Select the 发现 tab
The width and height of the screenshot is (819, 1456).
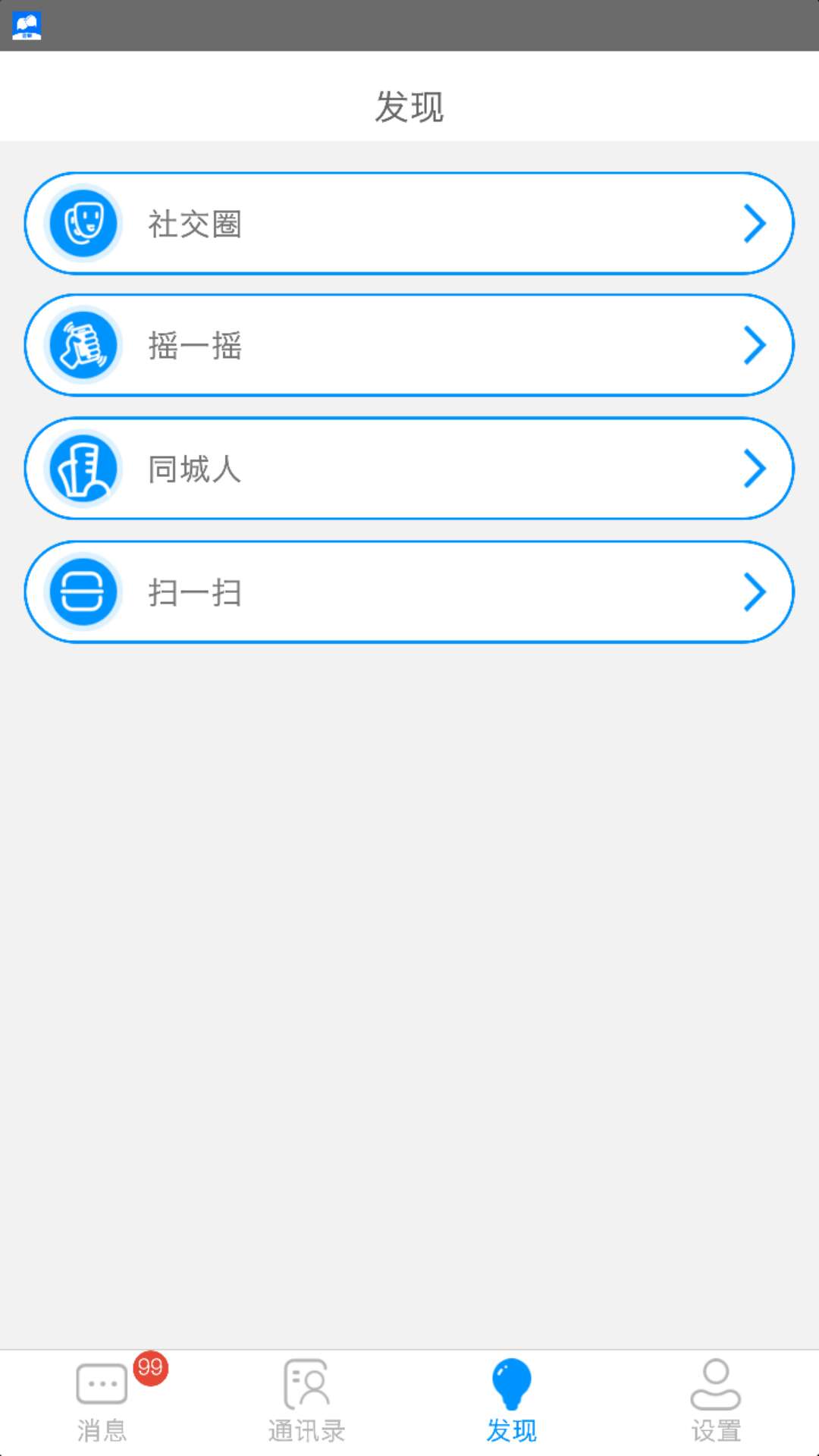tap(511, 1401)
